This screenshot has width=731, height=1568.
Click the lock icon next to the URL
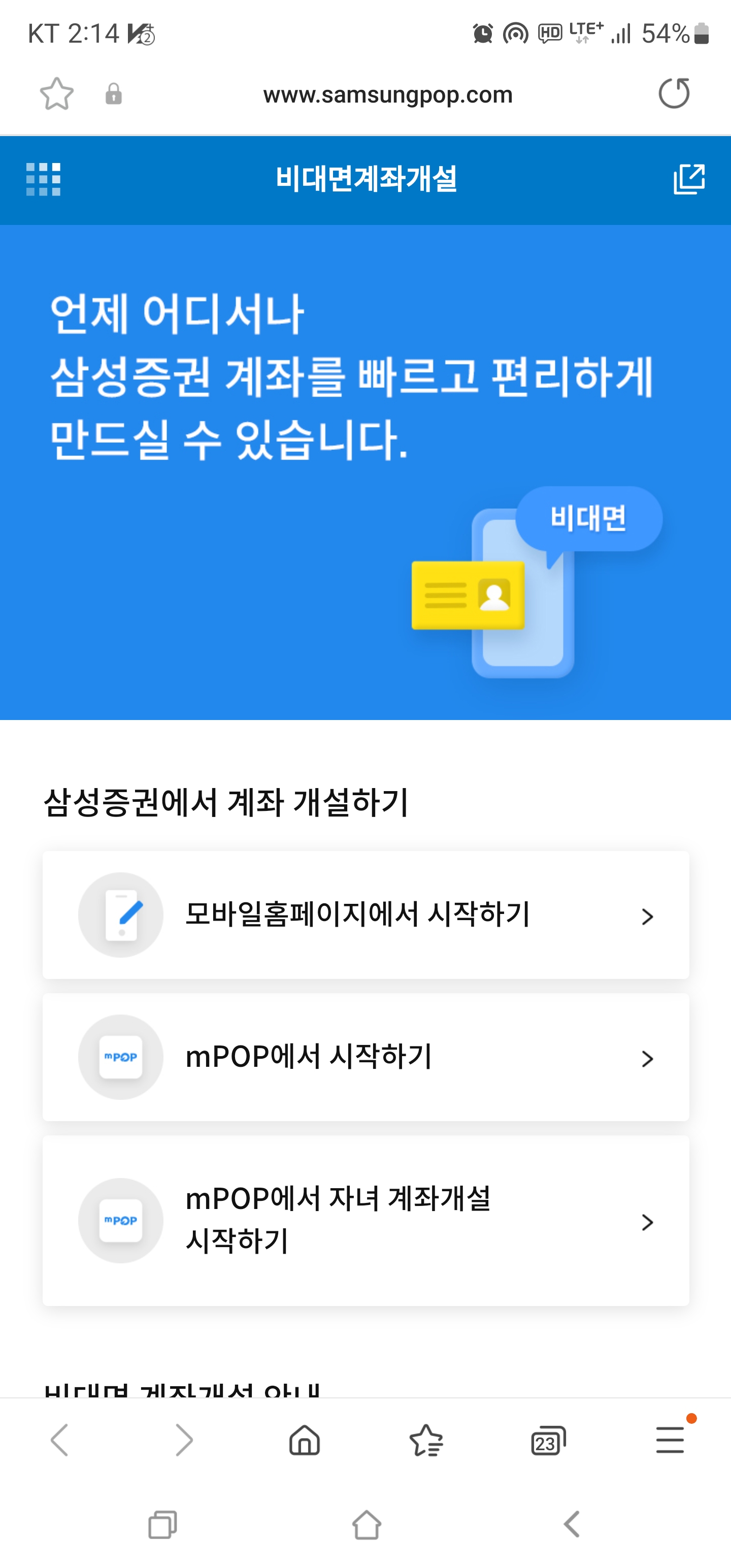114,94
